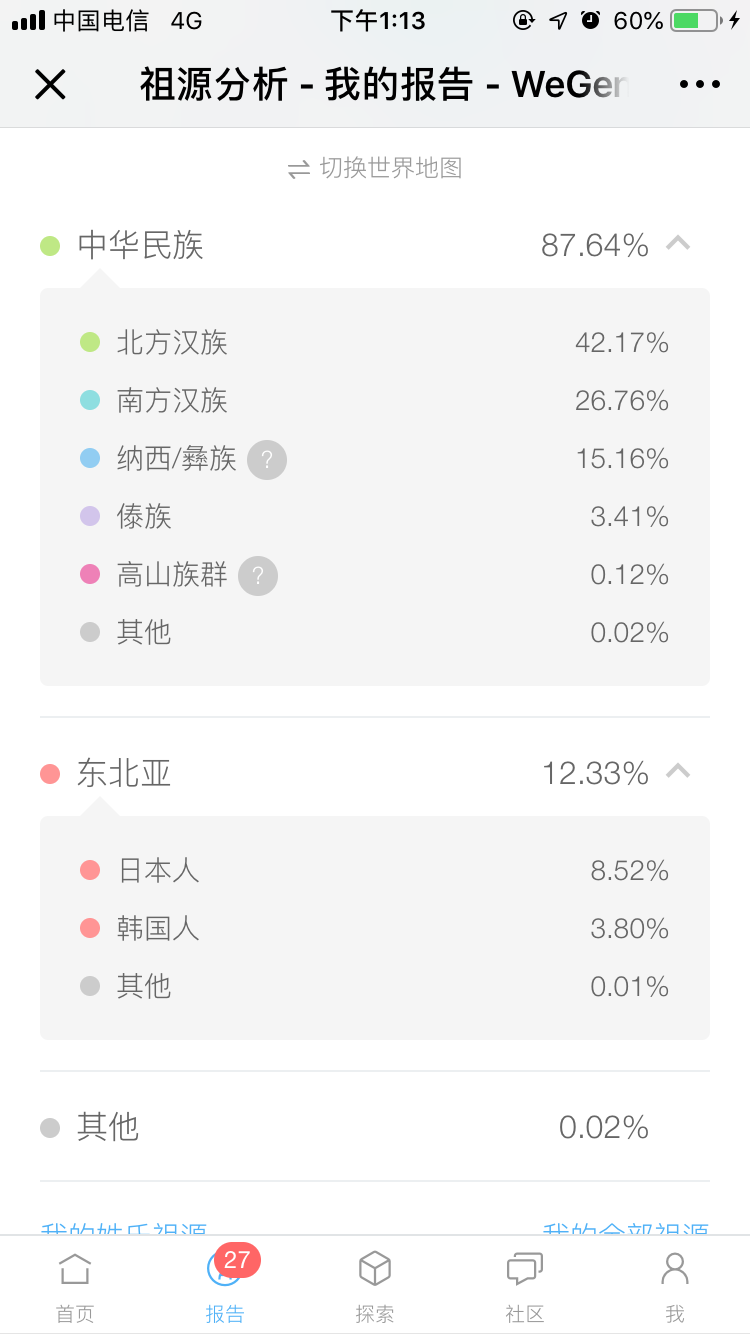Collapse the 东北亚 section

pos(678,771)
